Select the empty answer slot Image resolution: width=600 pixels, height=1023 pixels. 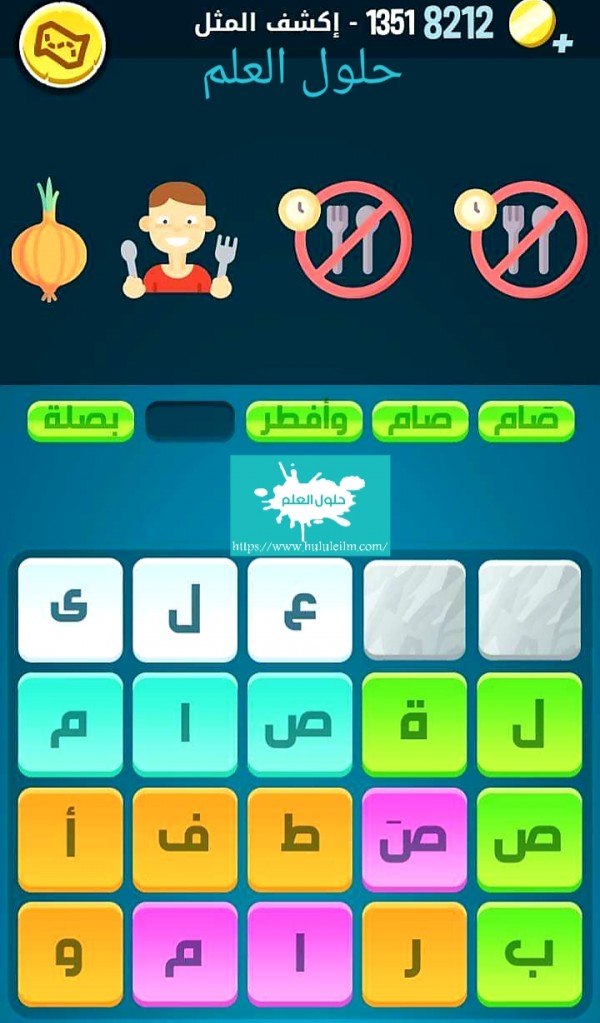click(190, 422)
